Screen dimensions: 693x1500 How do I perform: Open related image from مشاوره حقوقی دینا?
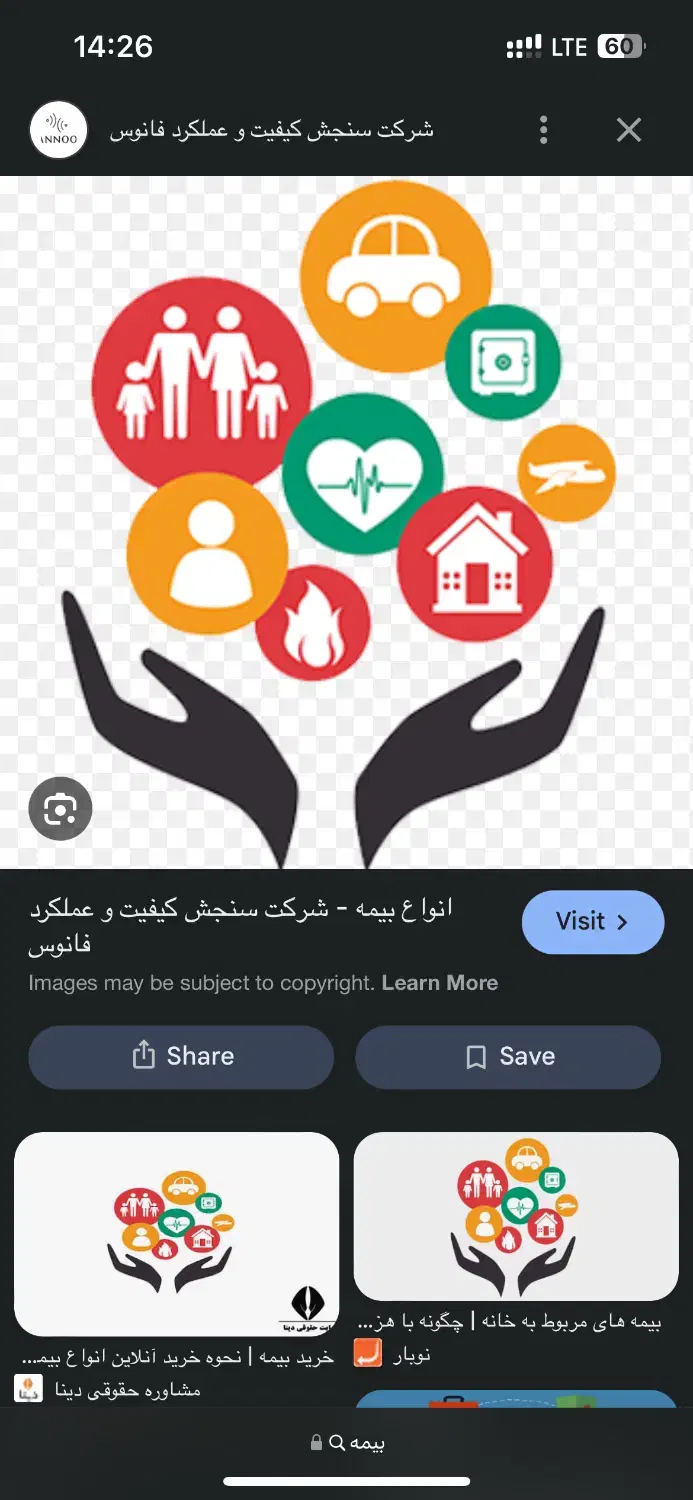click(177, 1234)
